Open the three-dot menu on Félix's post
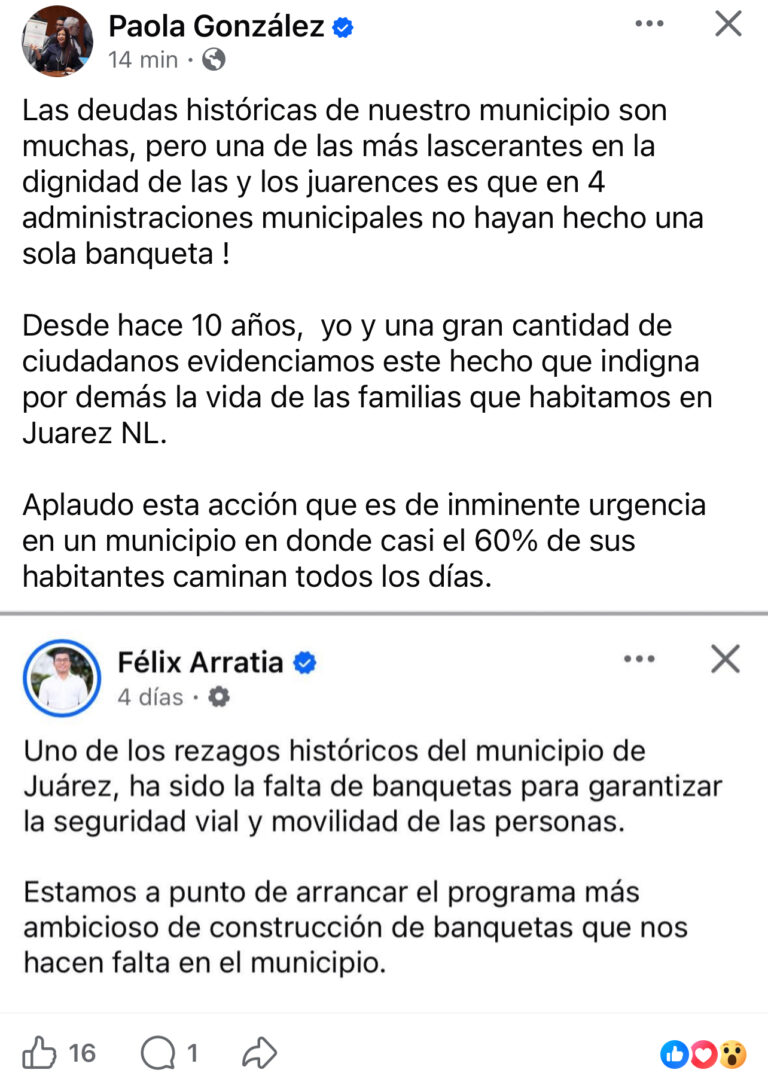The width and height of the screenshot is (768, 1091). (639, 660)
